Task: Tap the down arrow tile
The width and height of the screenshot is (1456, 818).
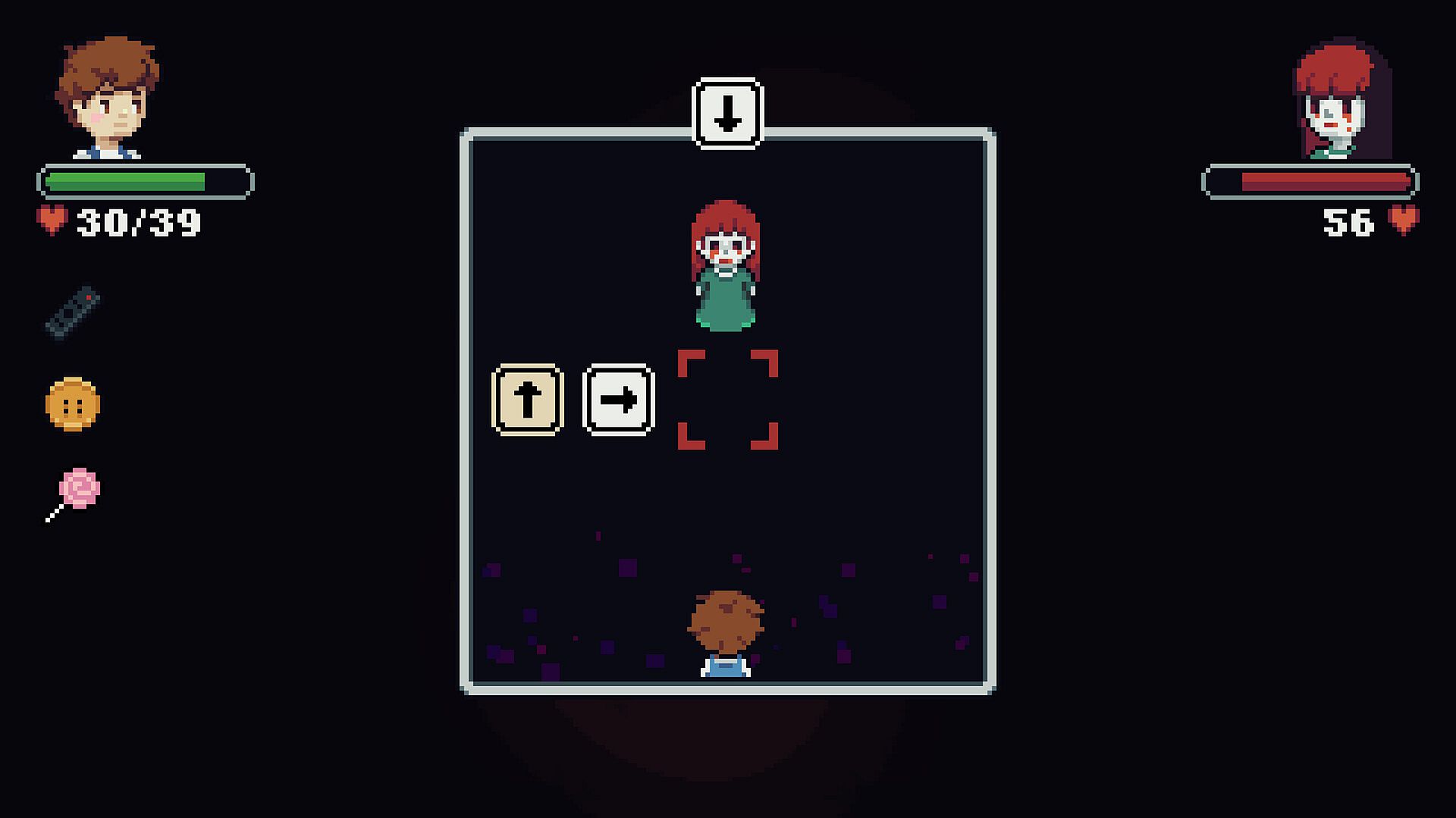Action: point(727,114)
